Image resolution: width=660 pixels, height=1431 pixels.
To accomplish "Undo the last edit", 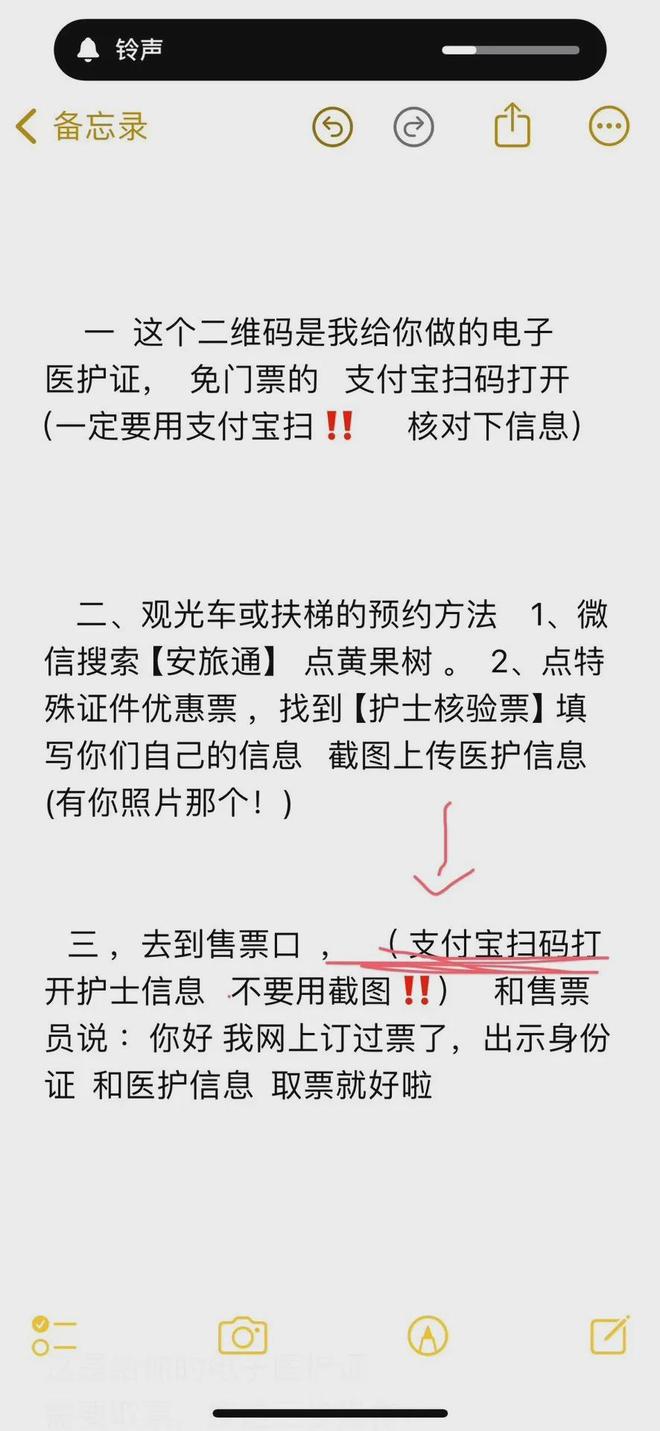I will 333,128.
